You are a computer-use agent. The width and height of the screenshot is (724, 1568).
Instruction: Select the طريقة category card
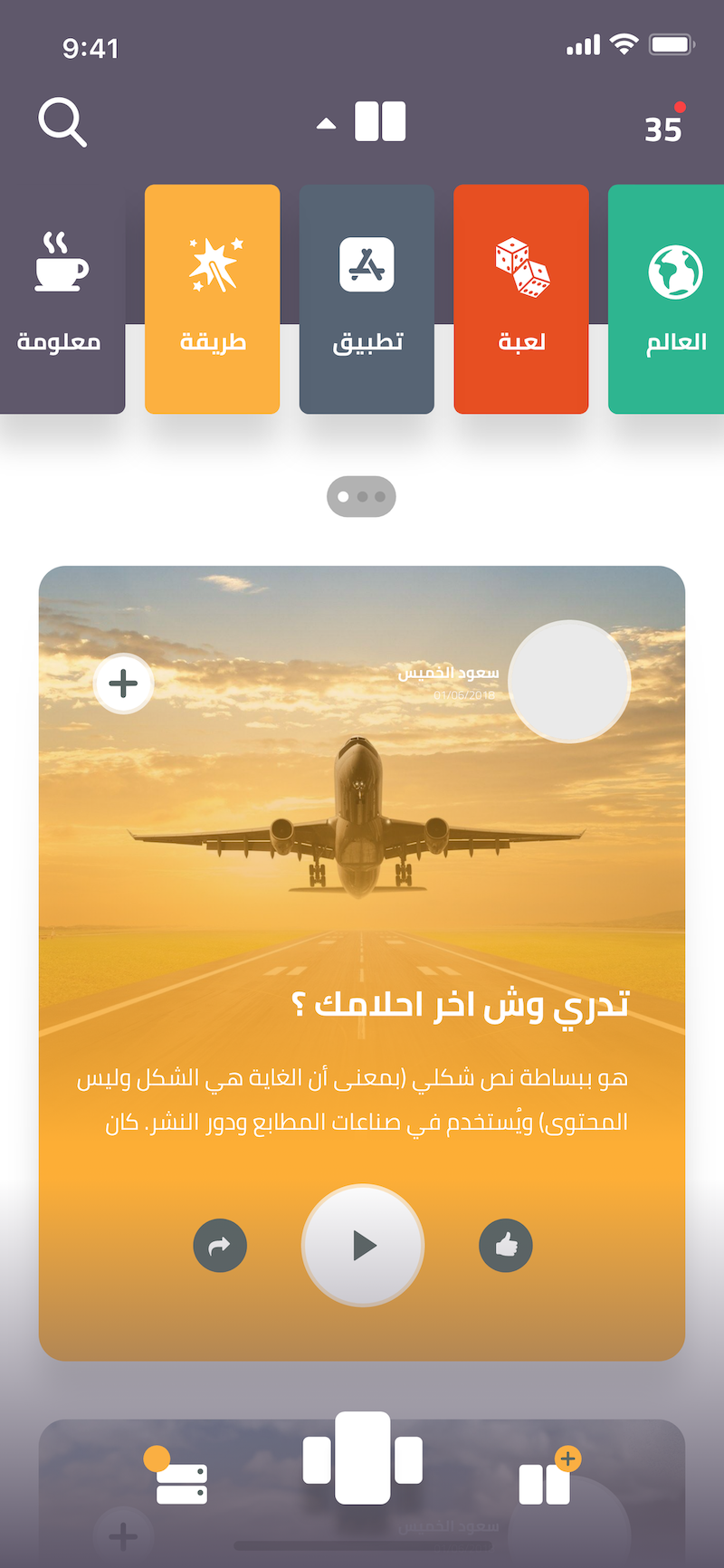pyautogui.click(x=213, y=299)
